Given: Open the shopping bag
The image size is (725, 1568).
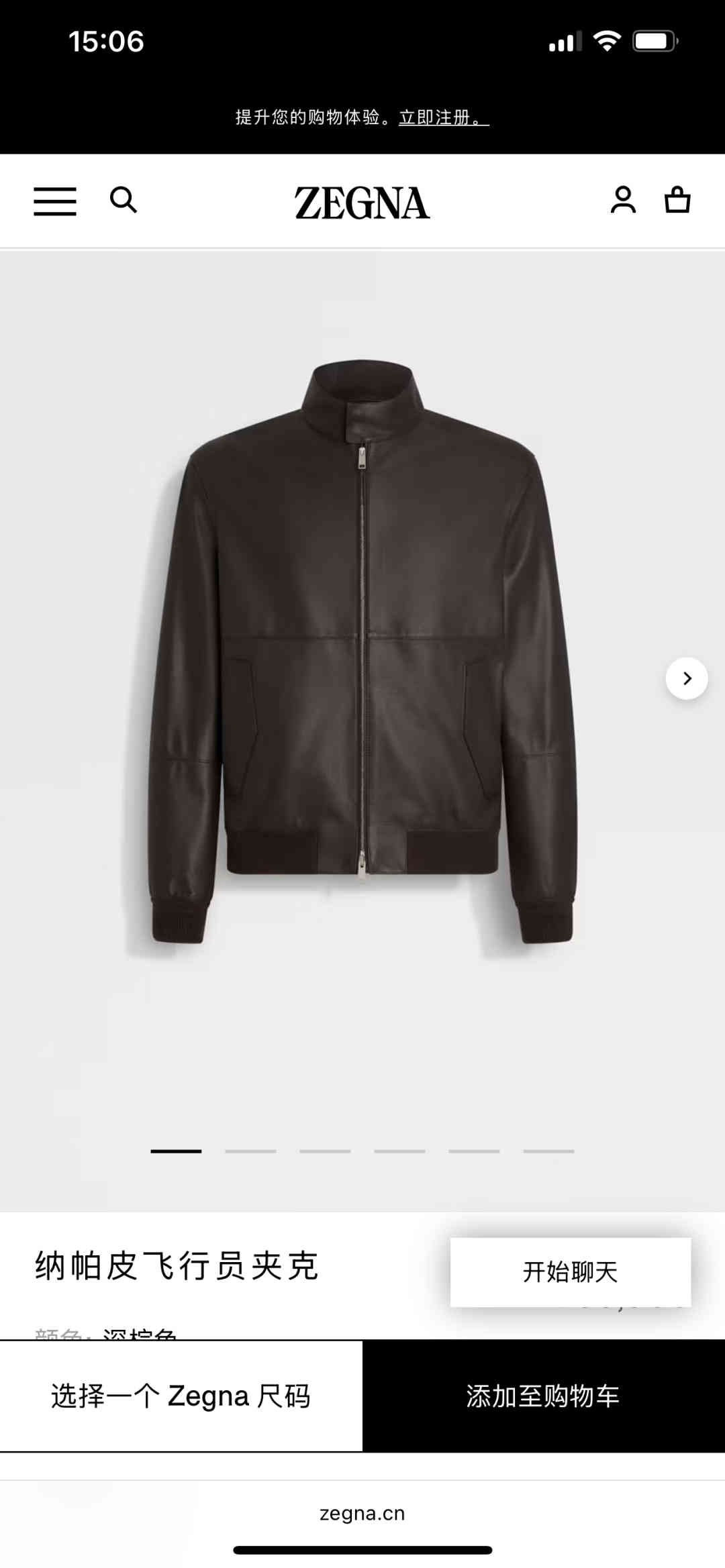Looking at the screenshot, I should tap(677, 200).
